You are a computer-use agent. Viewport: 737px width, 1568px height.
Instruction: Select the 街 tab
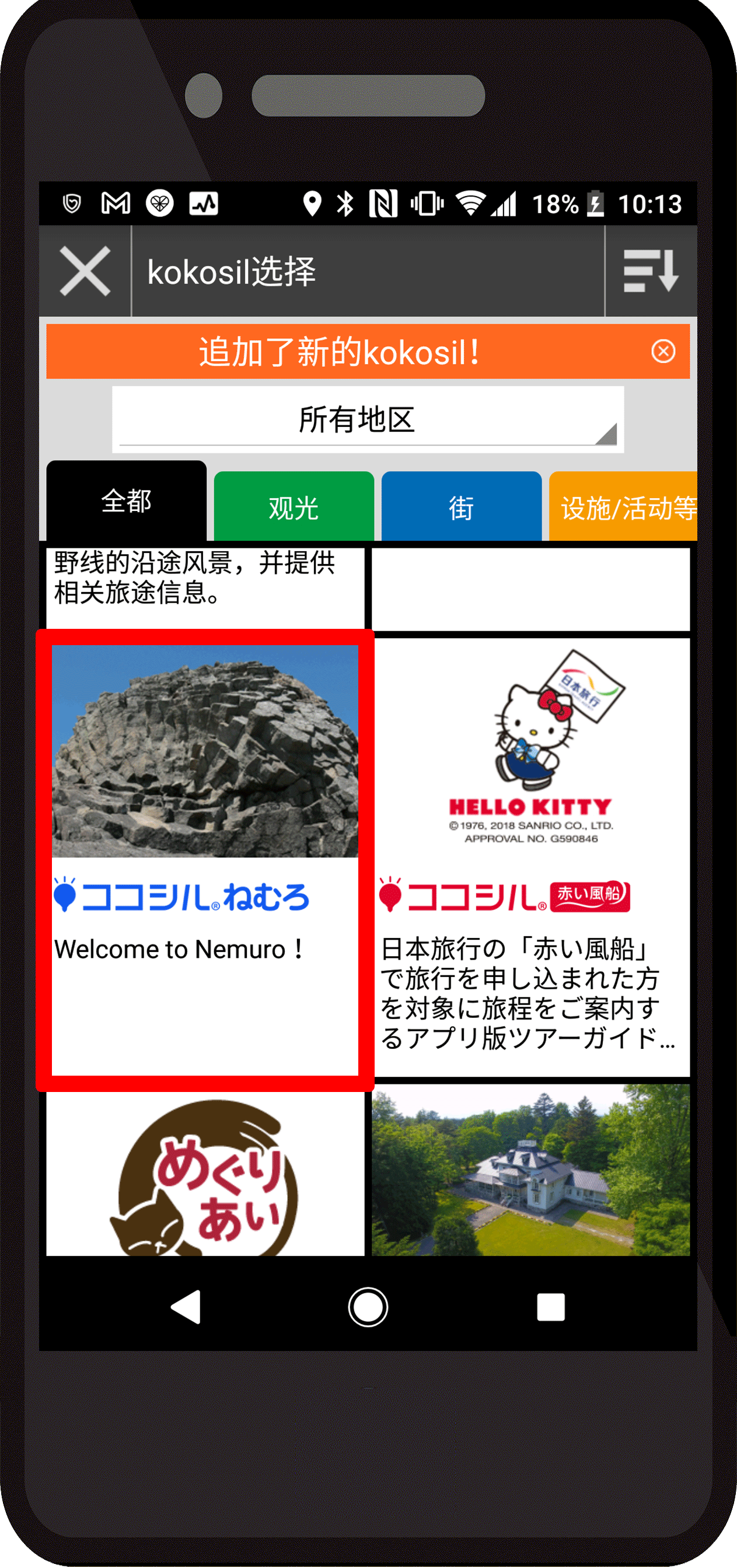461,506
